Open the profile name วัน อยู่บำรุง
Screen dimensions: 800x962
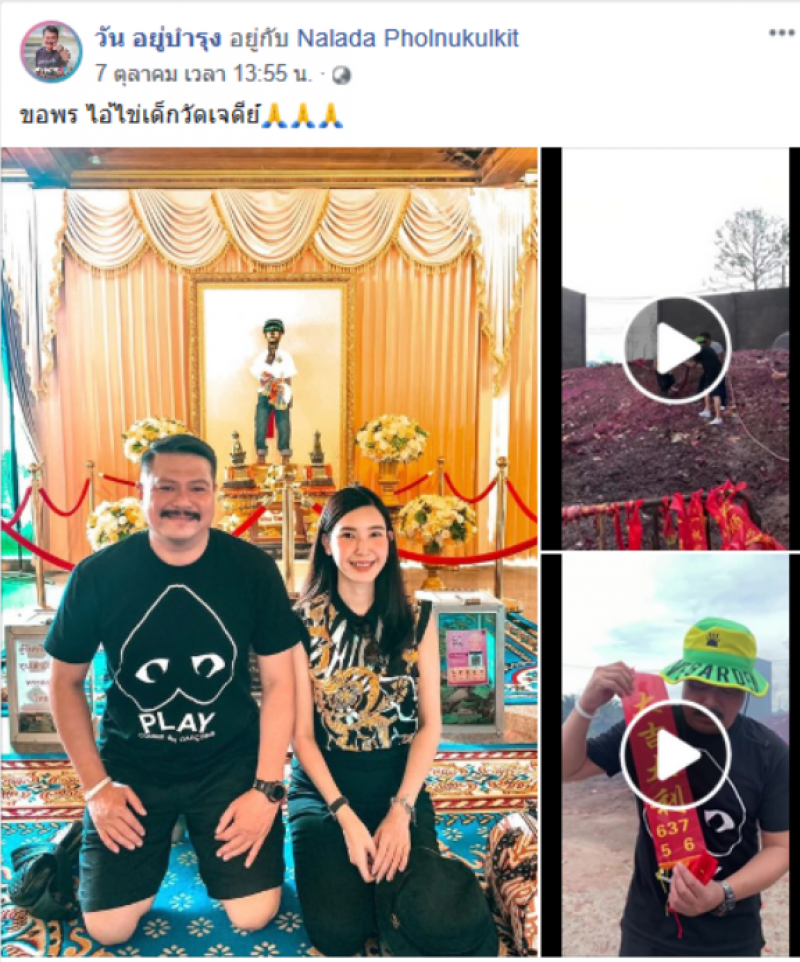[x=160, y=38]
